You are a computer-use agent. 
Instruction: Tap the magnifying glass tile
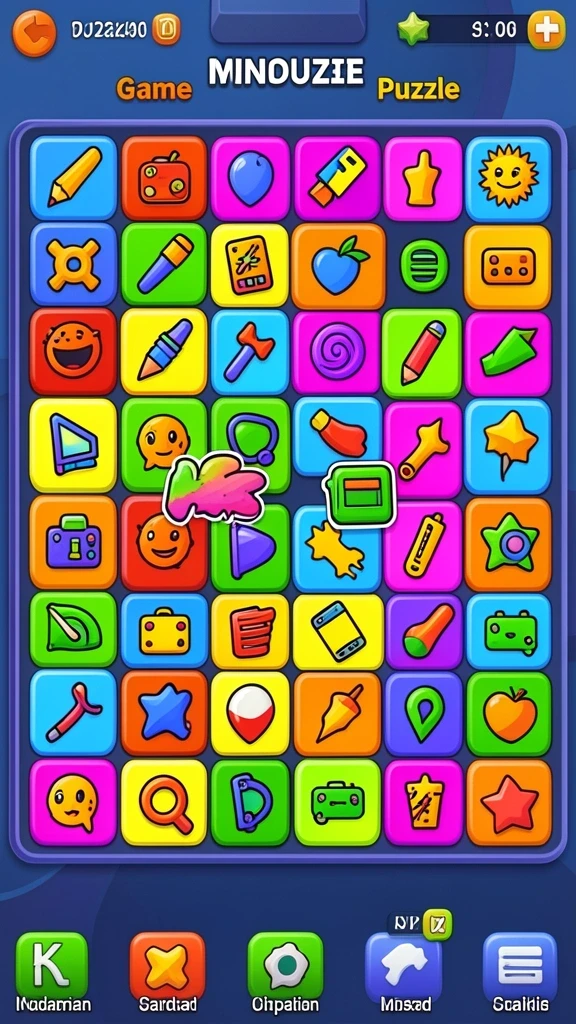coord(164,803)
